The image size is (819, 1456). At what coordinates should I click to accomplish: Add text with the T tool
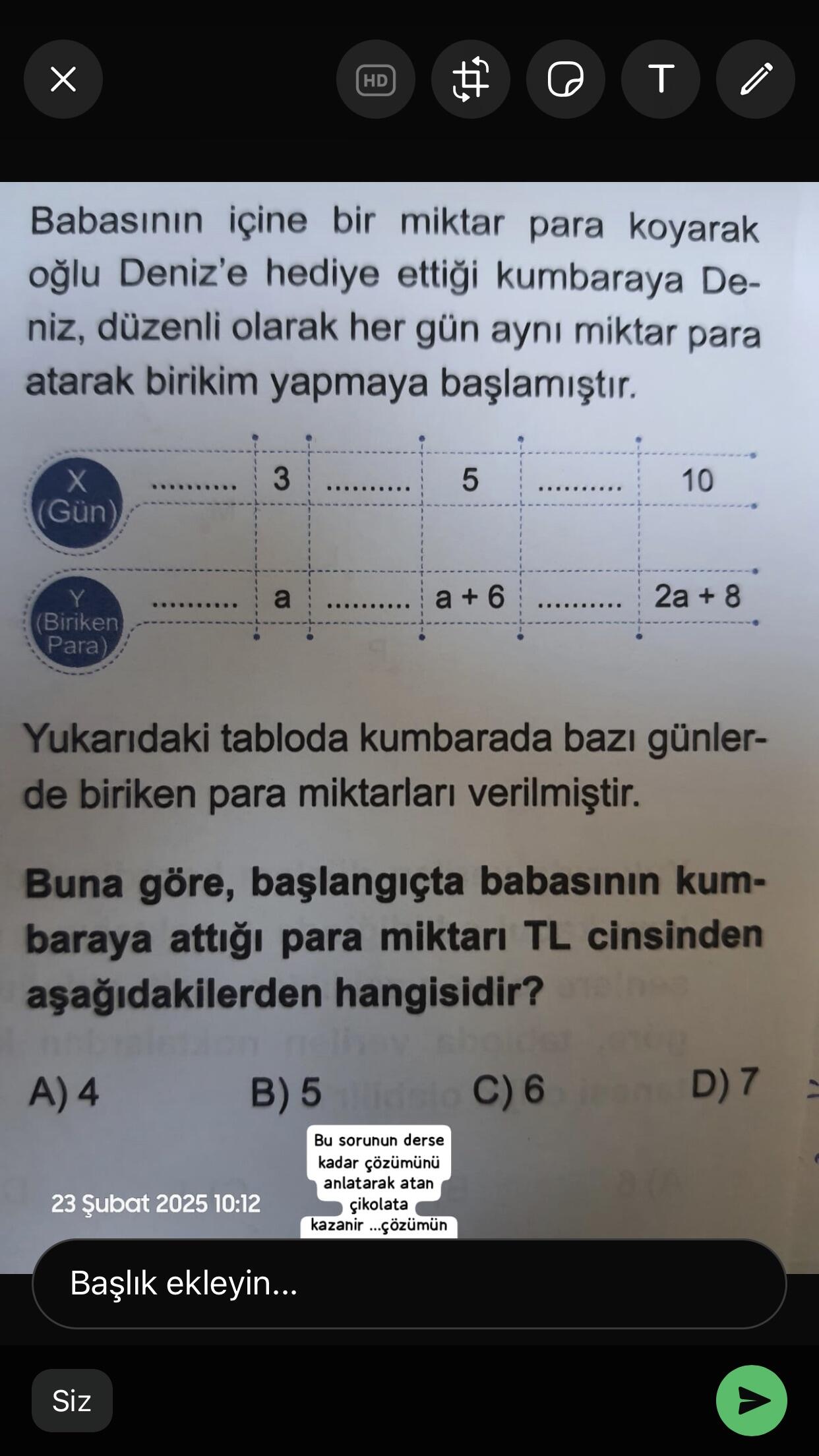pyautogui.click(x=661, y=79)
